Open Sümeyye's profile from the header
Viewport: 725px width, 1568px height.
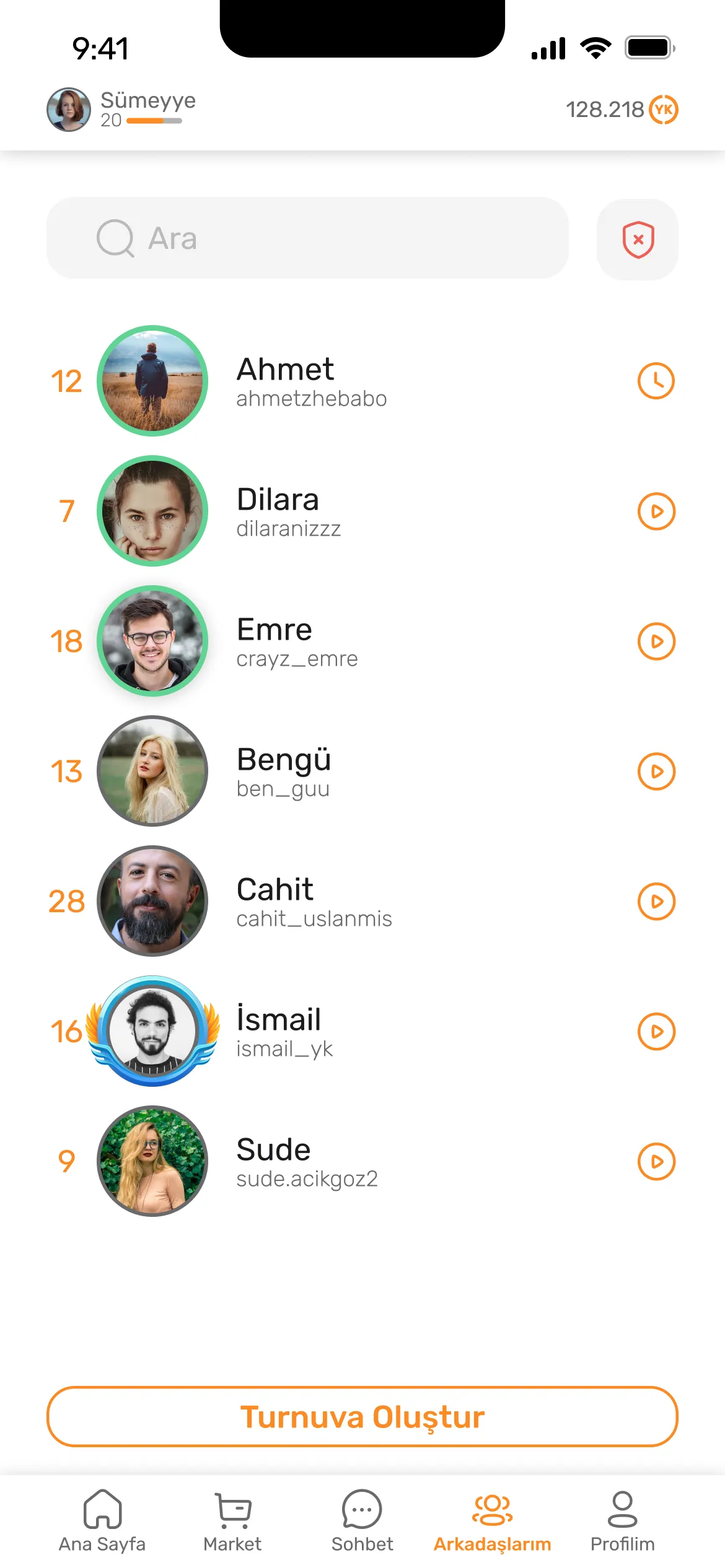click(121, 110)
